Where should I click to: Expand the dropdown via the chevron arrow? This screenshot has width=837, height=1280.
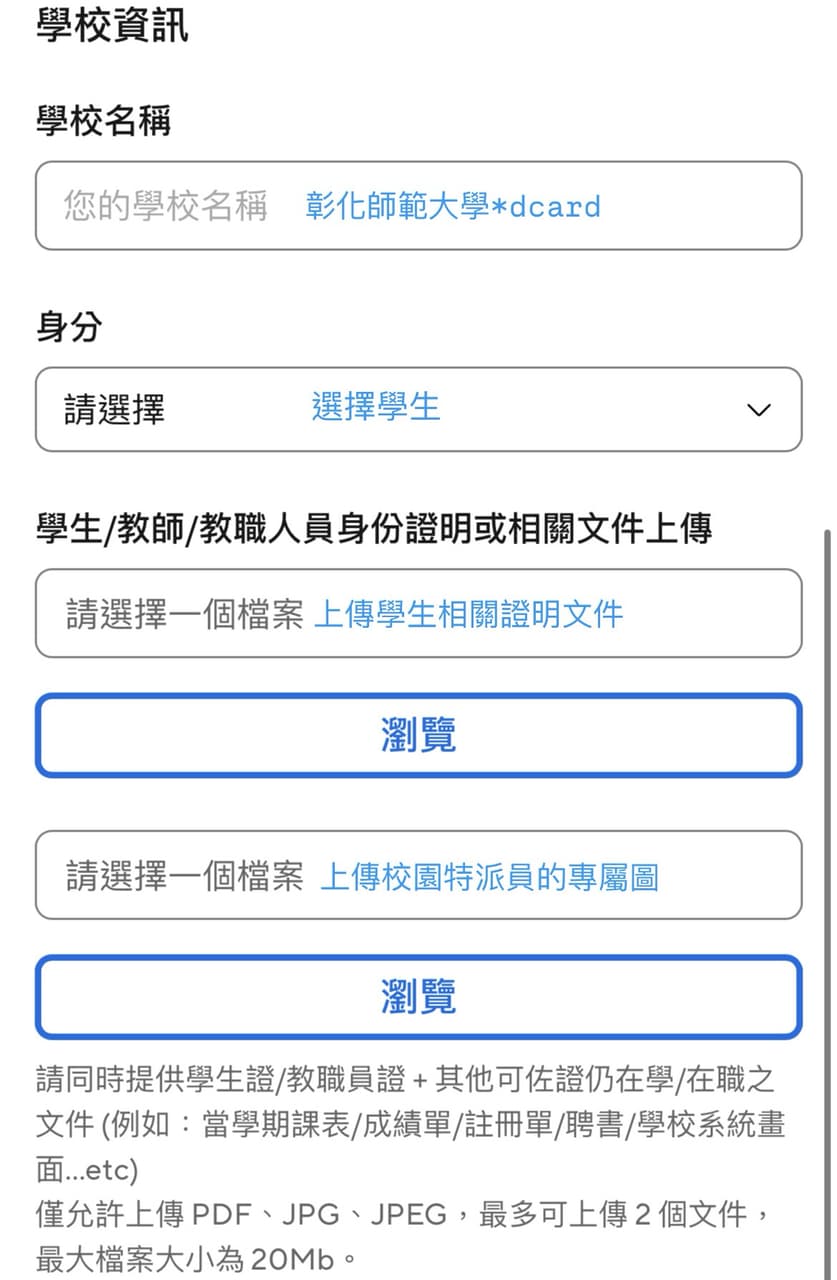point(758,410)
